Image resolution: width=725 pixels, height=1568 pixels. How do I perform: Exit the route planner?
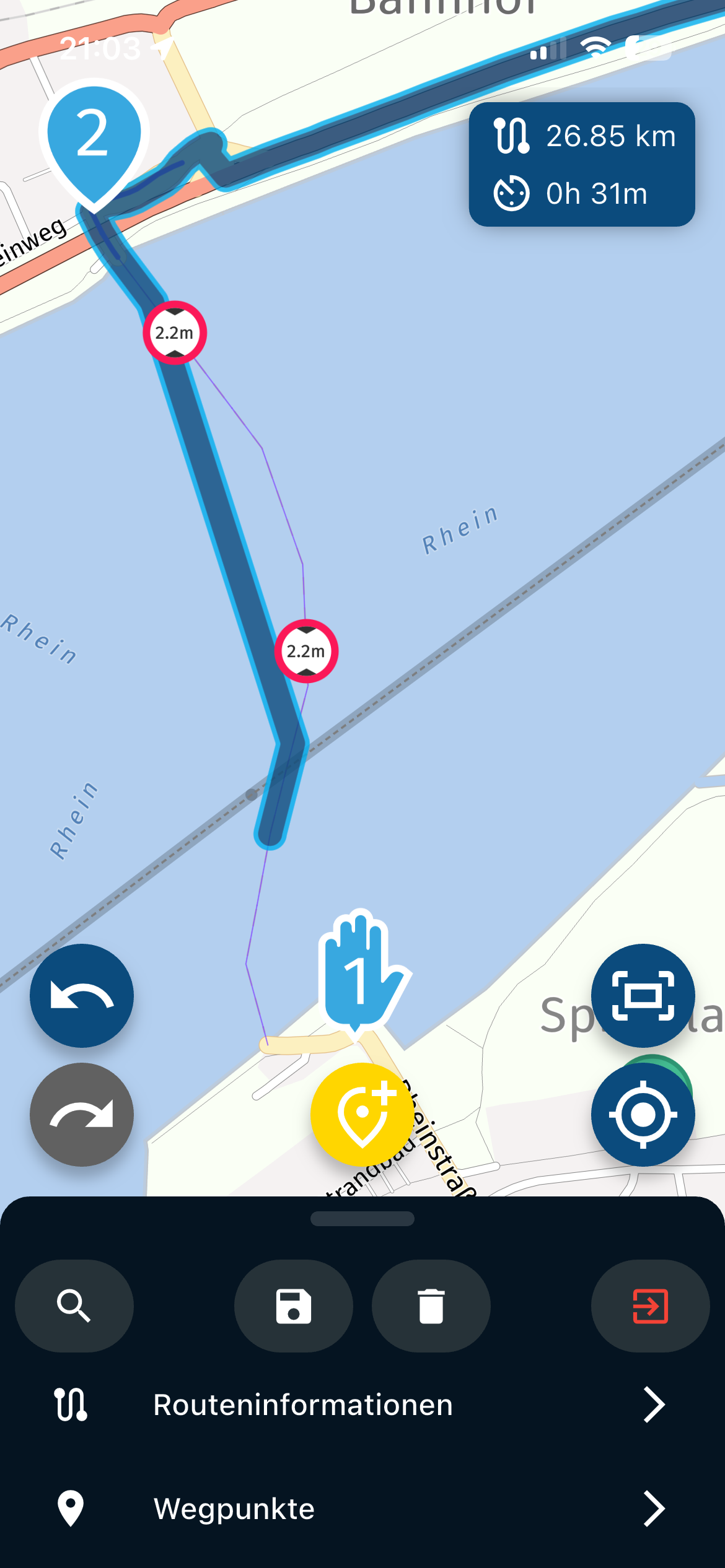650,1305
